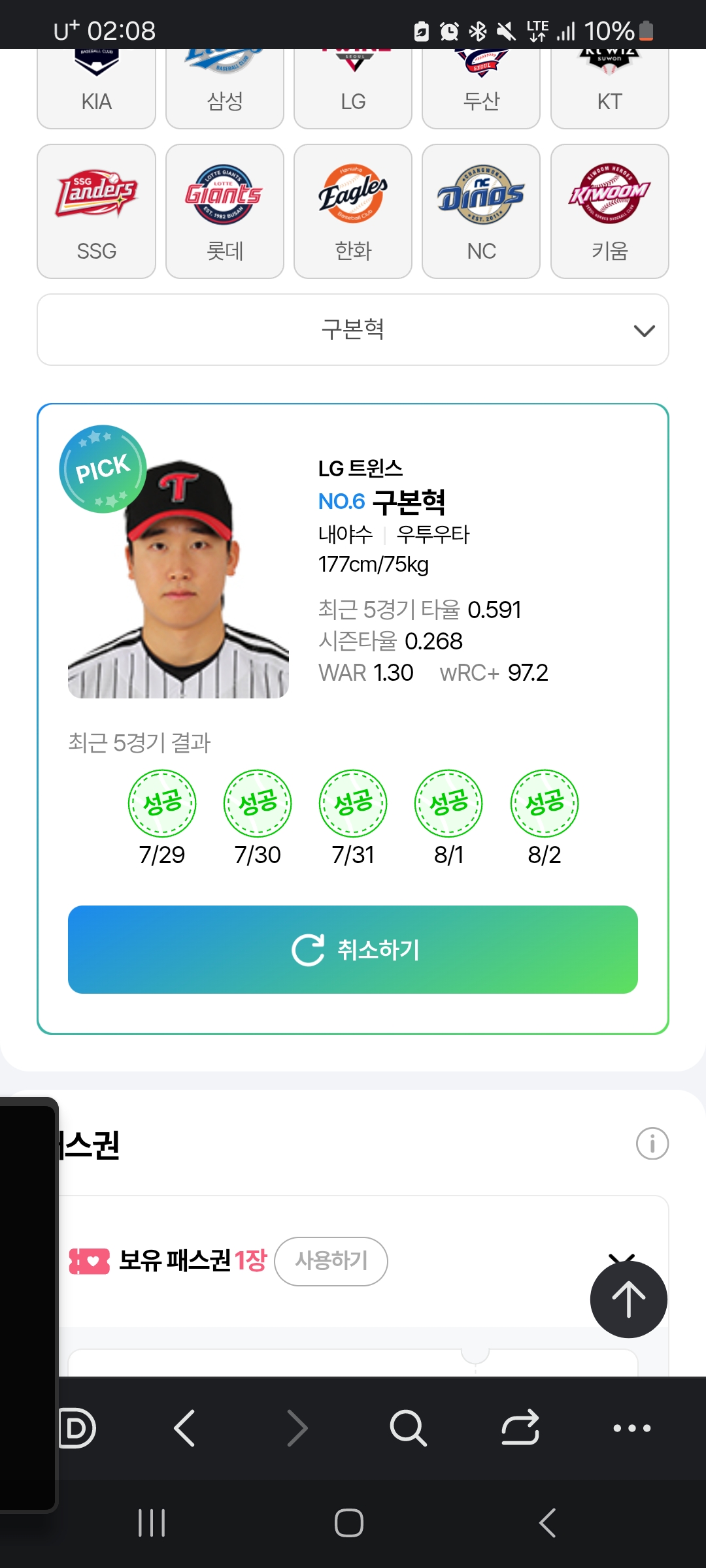Screen dimensions: 706x1568
Task: Share the page from the browser toolbar
Action: [x=520, y=1428]
